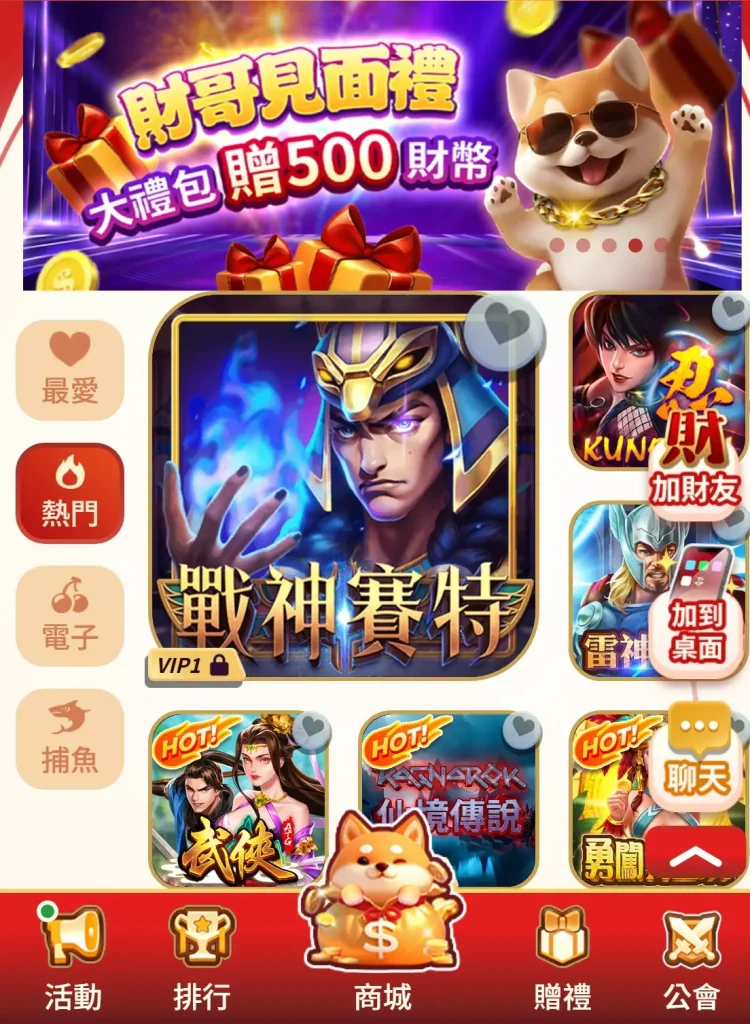The height and width of the screenshot is (1024, 750).
Task: Open the 排行 rankings tab
Action: (x=202, y=960)
